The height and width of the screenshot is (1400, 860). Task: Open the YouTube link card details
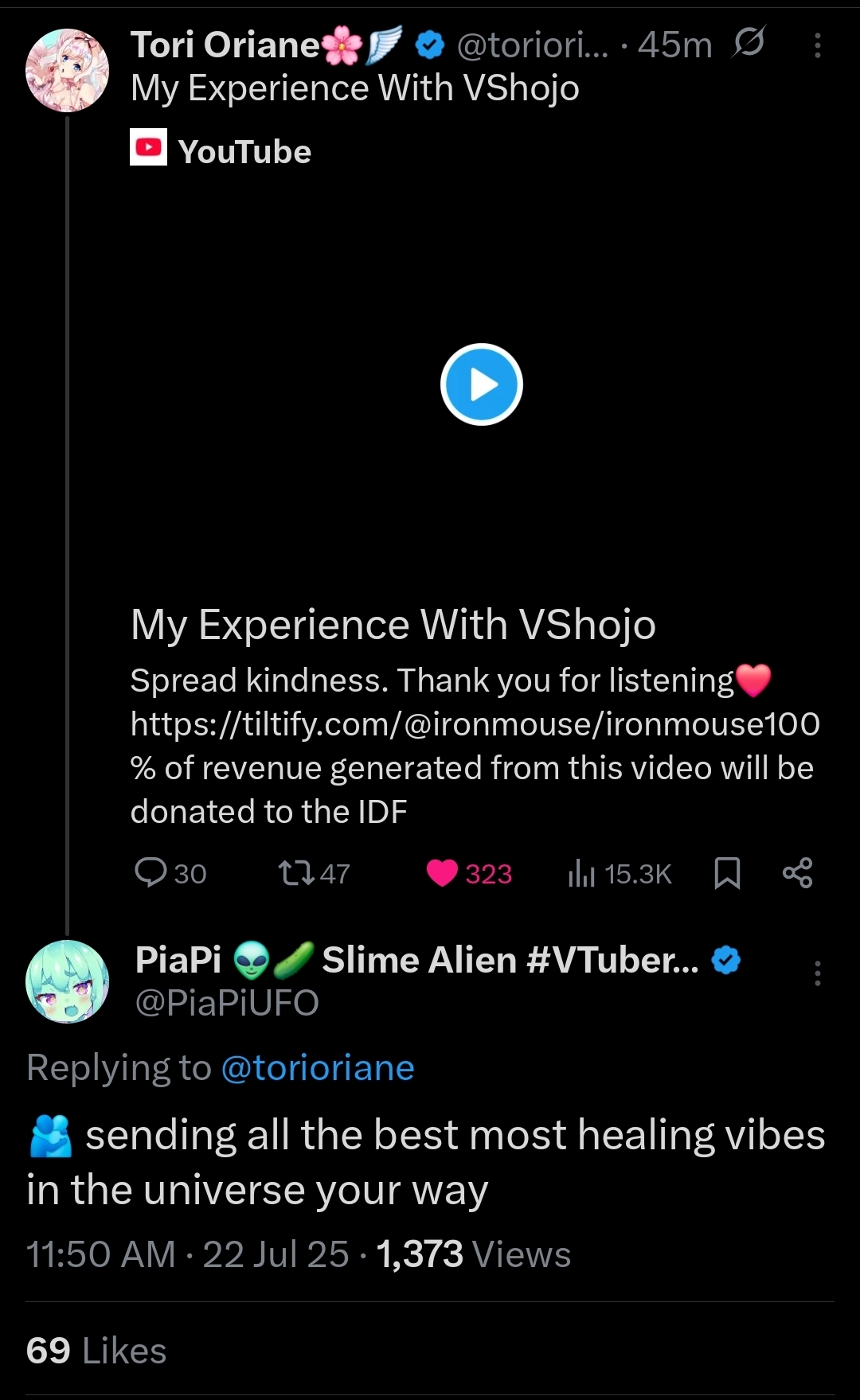[x=393, y=625]
